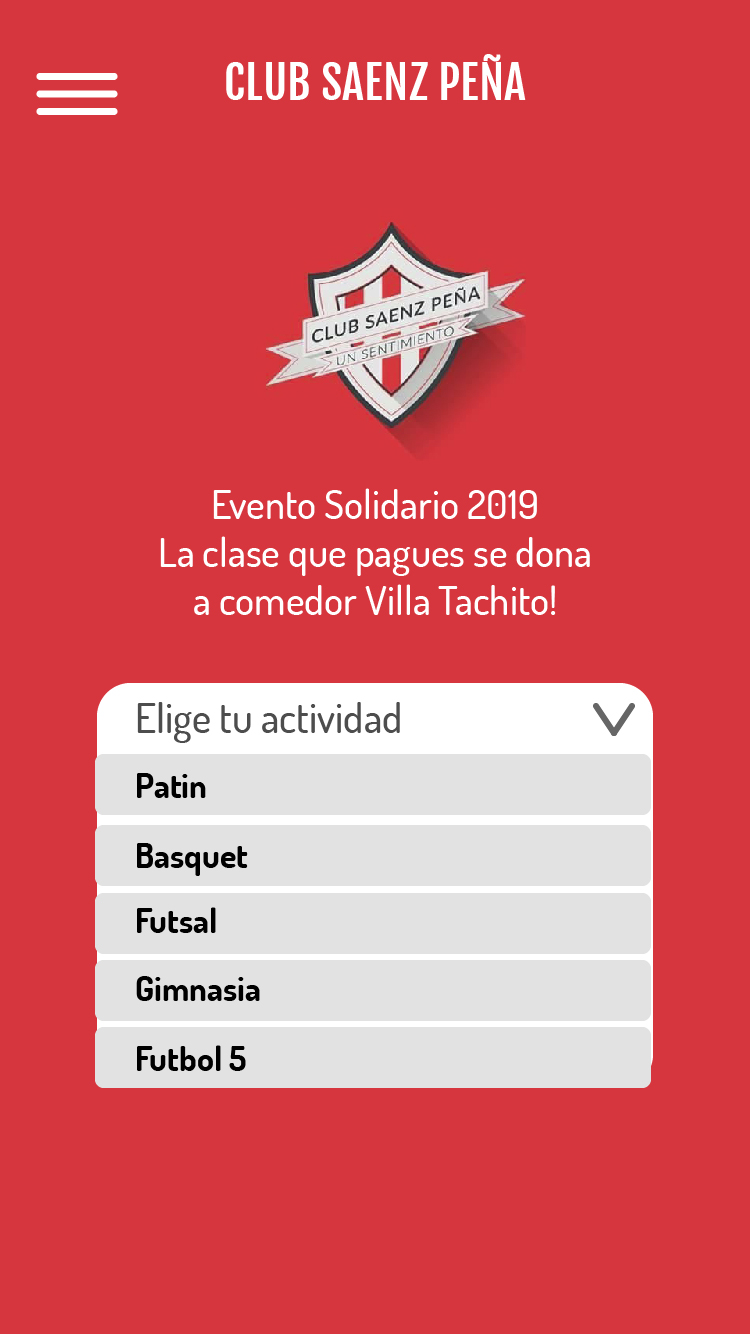Screen dimensions: 750x1334
Task: Choose Futbol 5 at the bottom
Action: [x=372, y=1058]
